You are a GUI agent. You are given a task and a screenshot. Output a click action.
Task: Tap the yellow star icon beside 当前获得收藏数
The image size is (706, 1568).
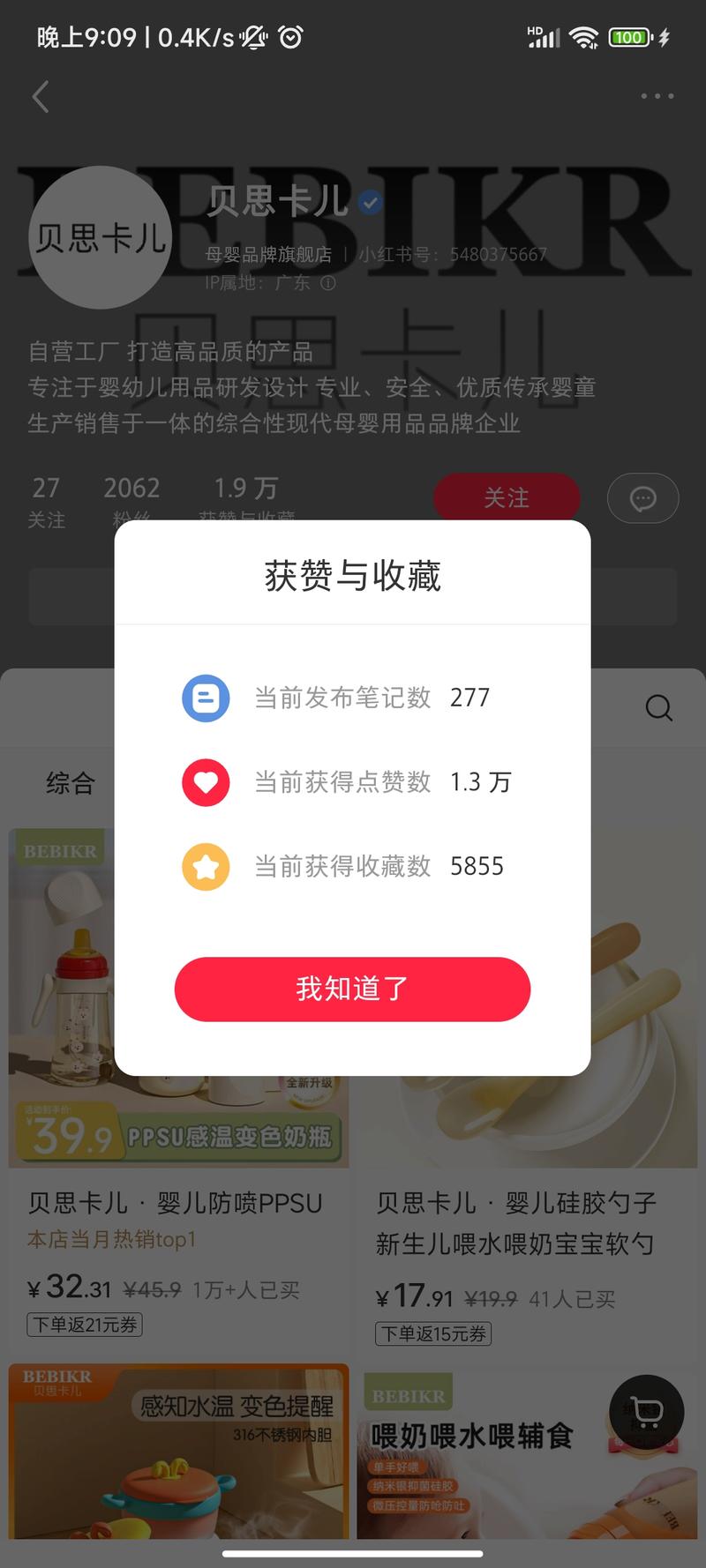click(206, 866)
